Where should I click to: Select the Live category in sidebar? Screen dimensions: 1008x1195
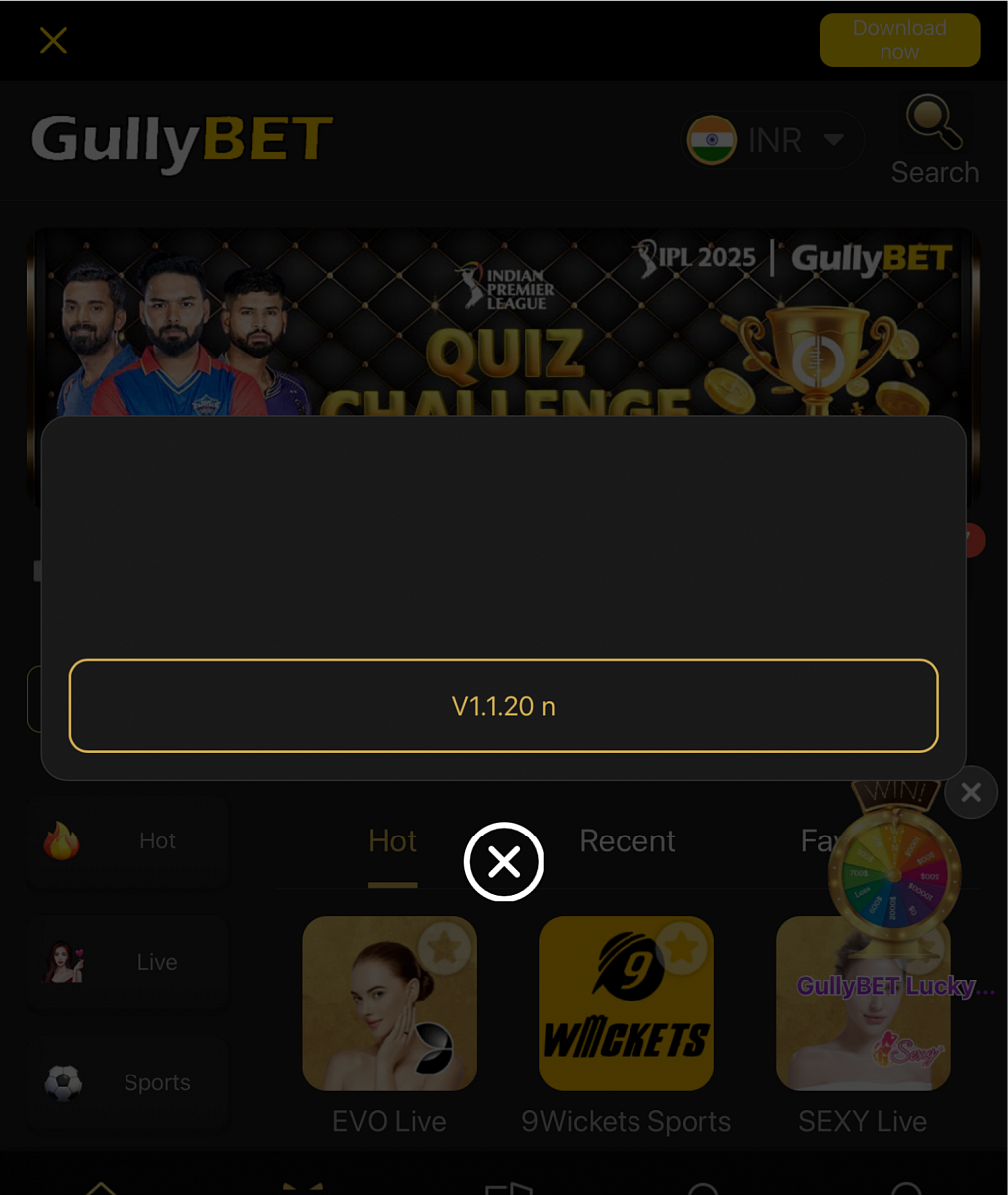tap(128, 962)
